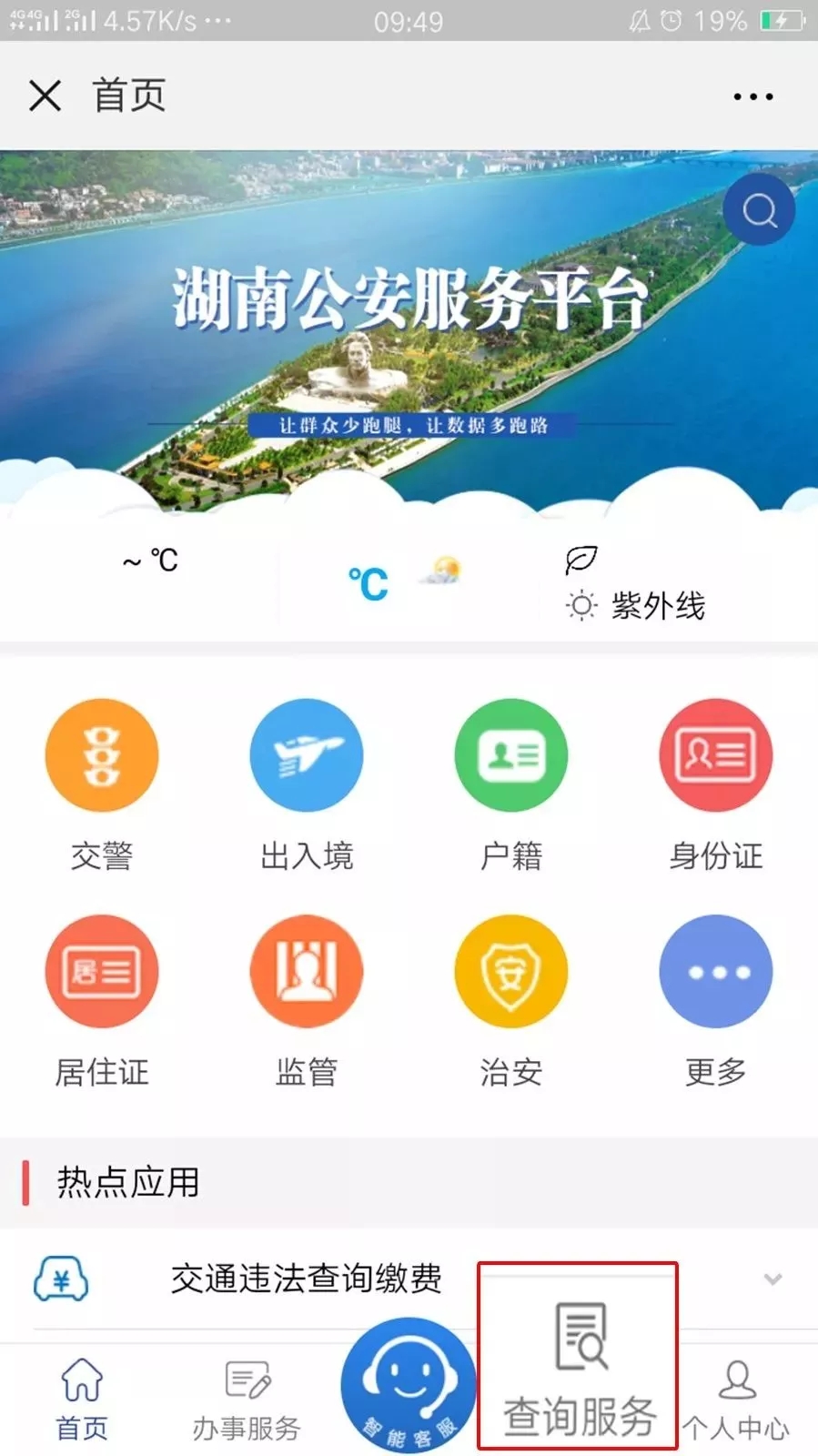
Task: Tap the search icon on the banner
Action: 759,210
